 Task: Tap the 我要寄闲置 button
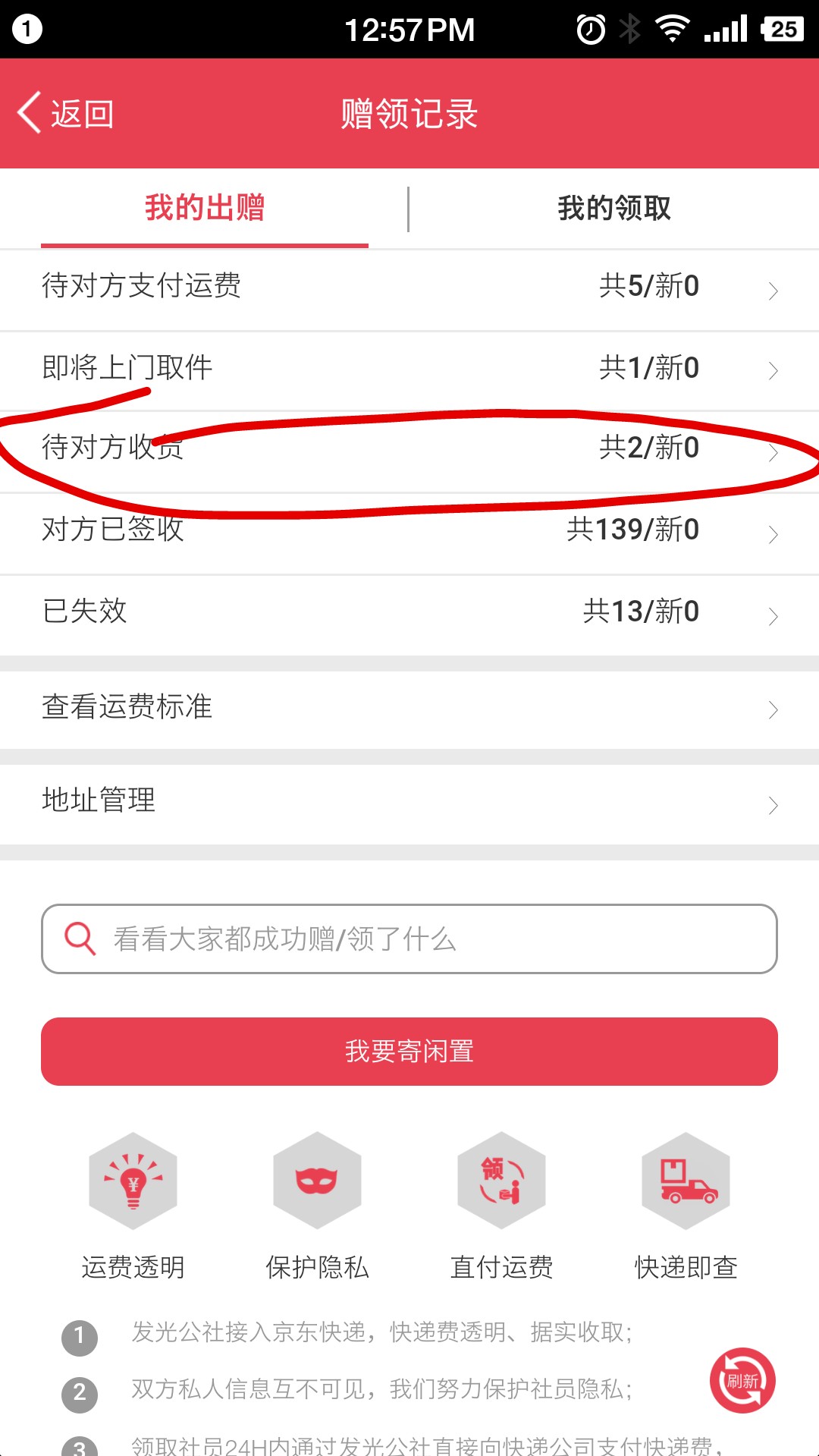pos(409,1052)
